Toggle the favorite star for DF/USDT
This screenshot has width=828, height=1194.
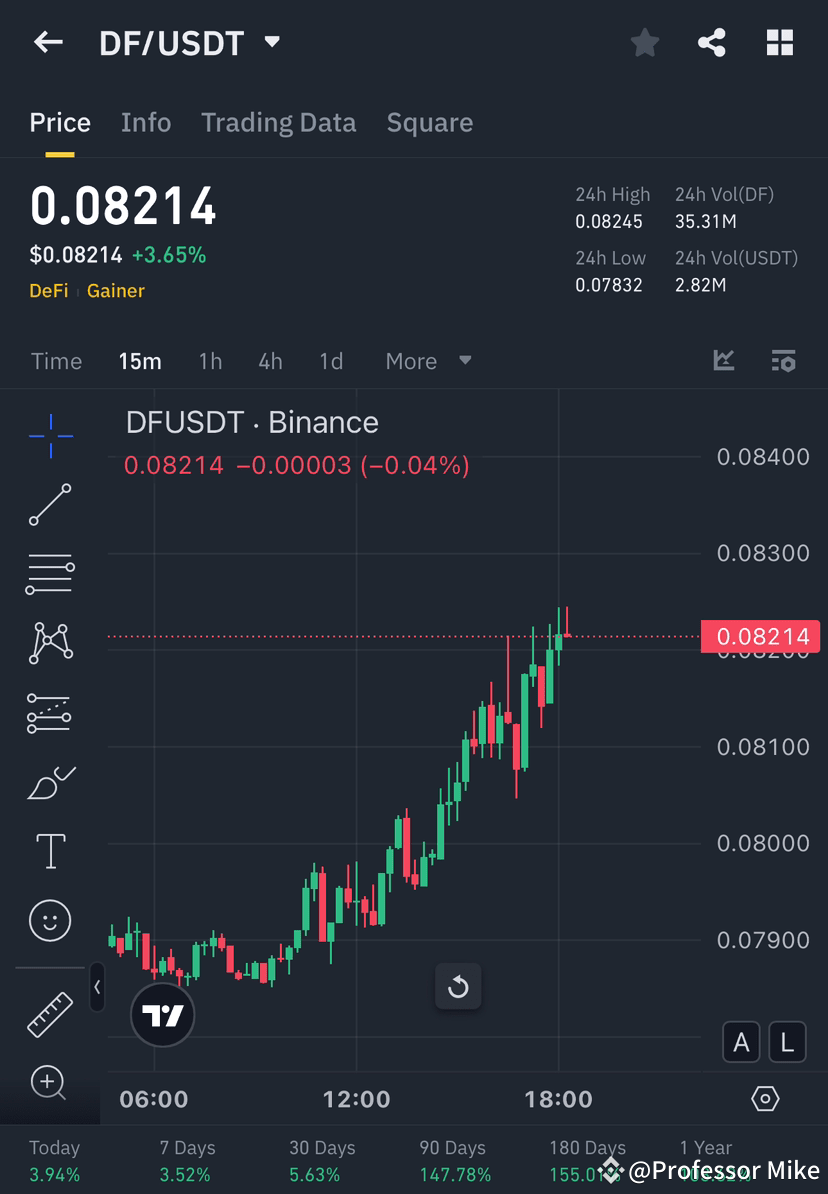pos(644,42)
